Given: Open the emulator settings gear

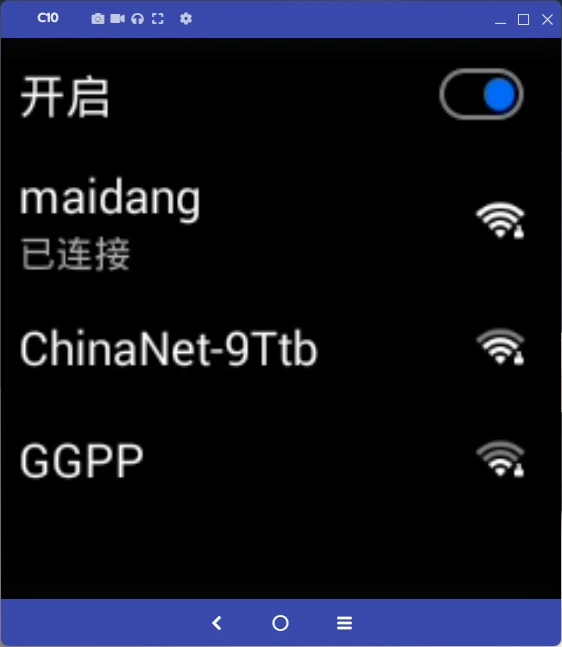Looking at the screenshot, I should click(x=186, y=19).
